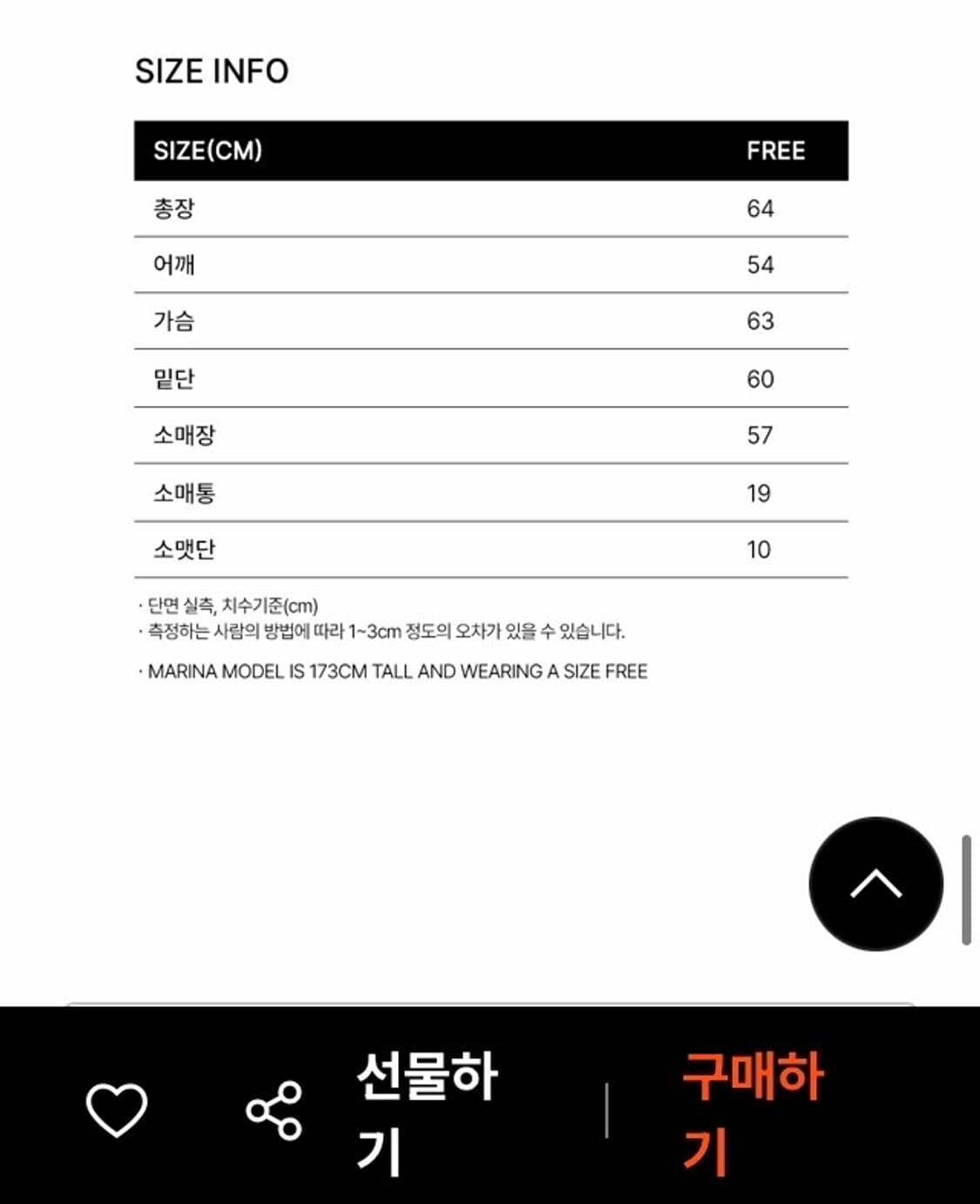The image size is (980, 1204).
Task: Select the SIZE INFO heading
Action: (x=212, y=71)
